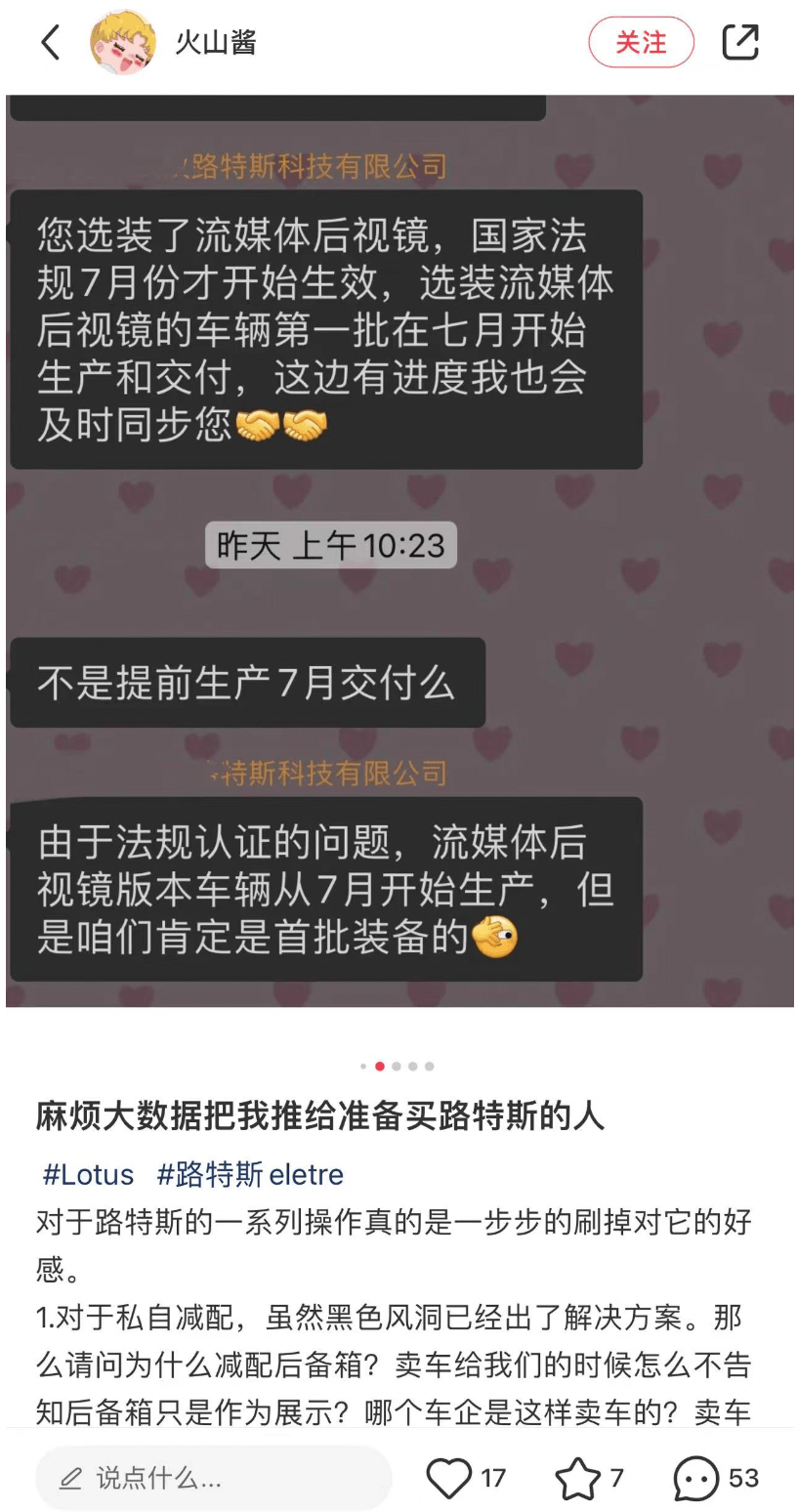This screenshot has height=1512, width=797.
Task: Open the #Lotus hashtag
Action: 88,1174
